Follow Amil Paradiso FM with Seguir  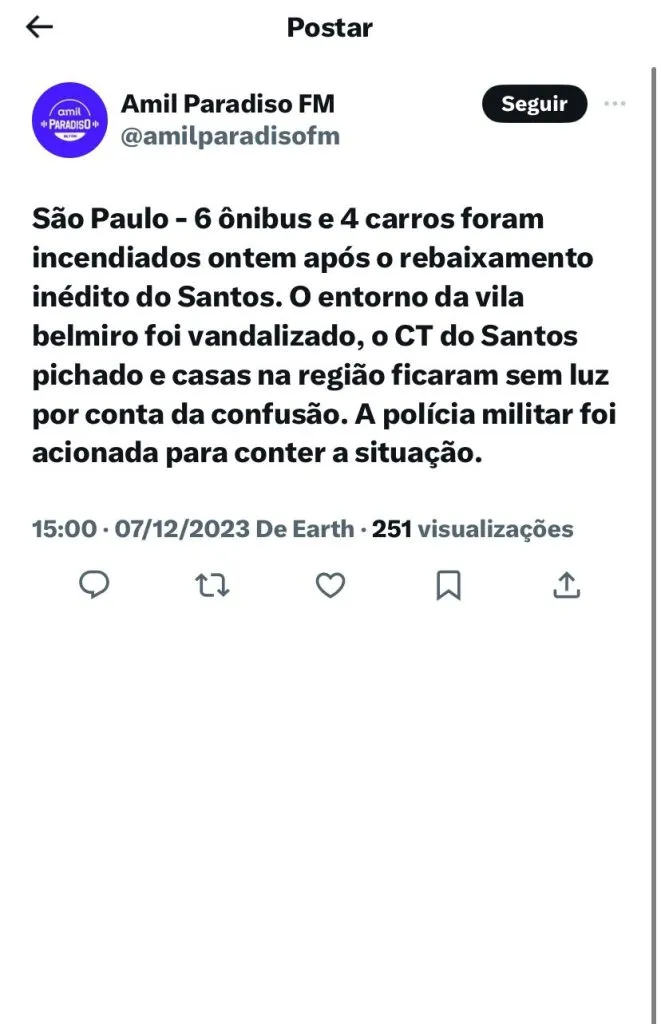point(534,104)
